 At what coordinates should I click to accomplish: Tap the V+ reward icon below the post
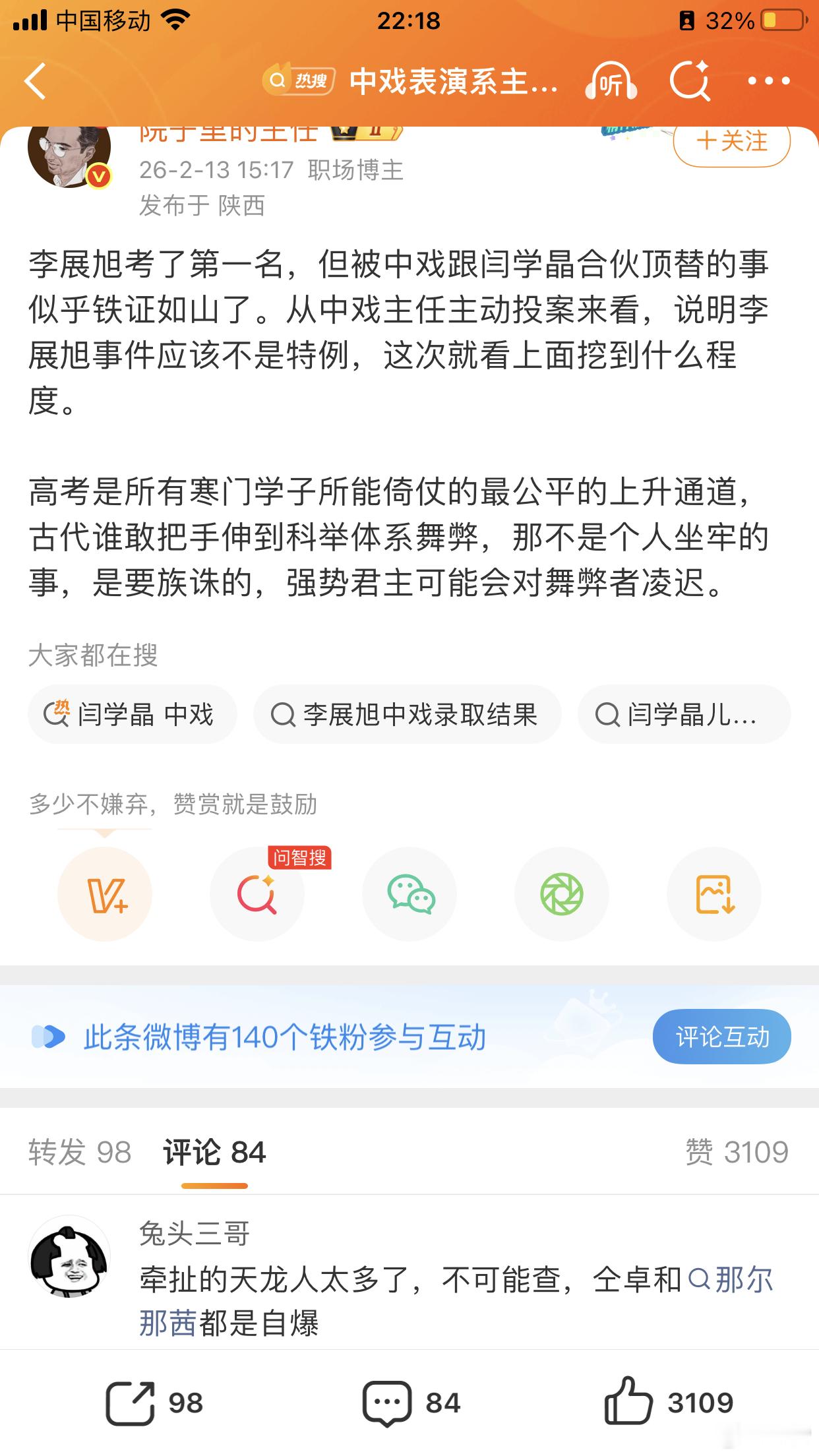pyautogui.click(x=106, y=894)
